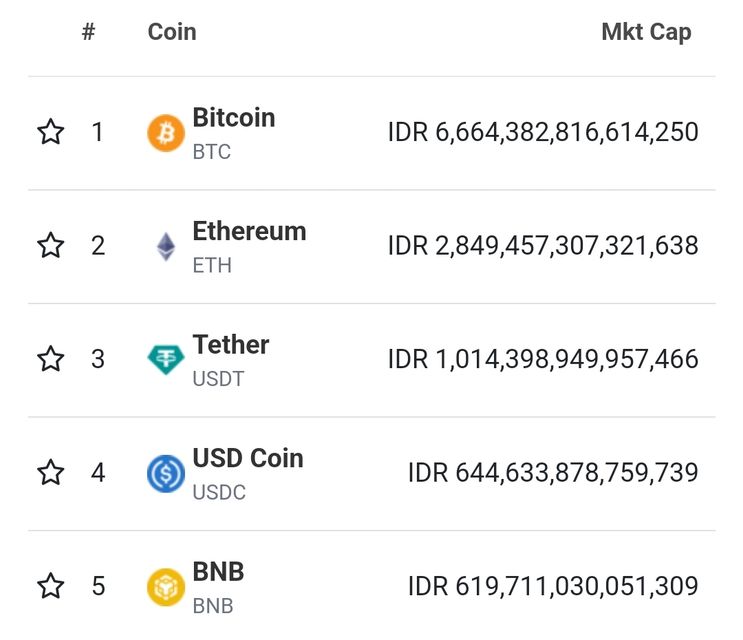Sort the list by Mkt Cap

point(645,32)
